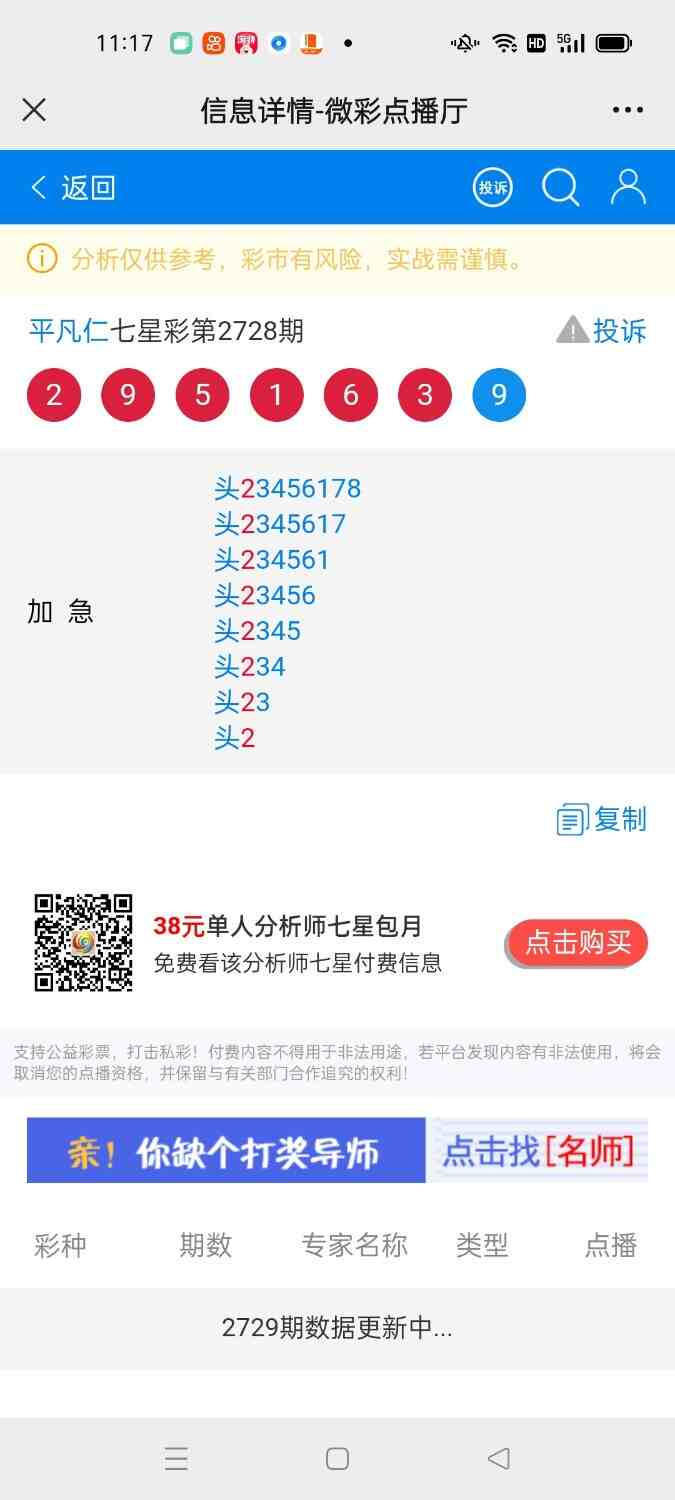Viewport: 675px width, 1500px height.
Task: Copy the prediction with 复制
Action: [x=602, y=819]
